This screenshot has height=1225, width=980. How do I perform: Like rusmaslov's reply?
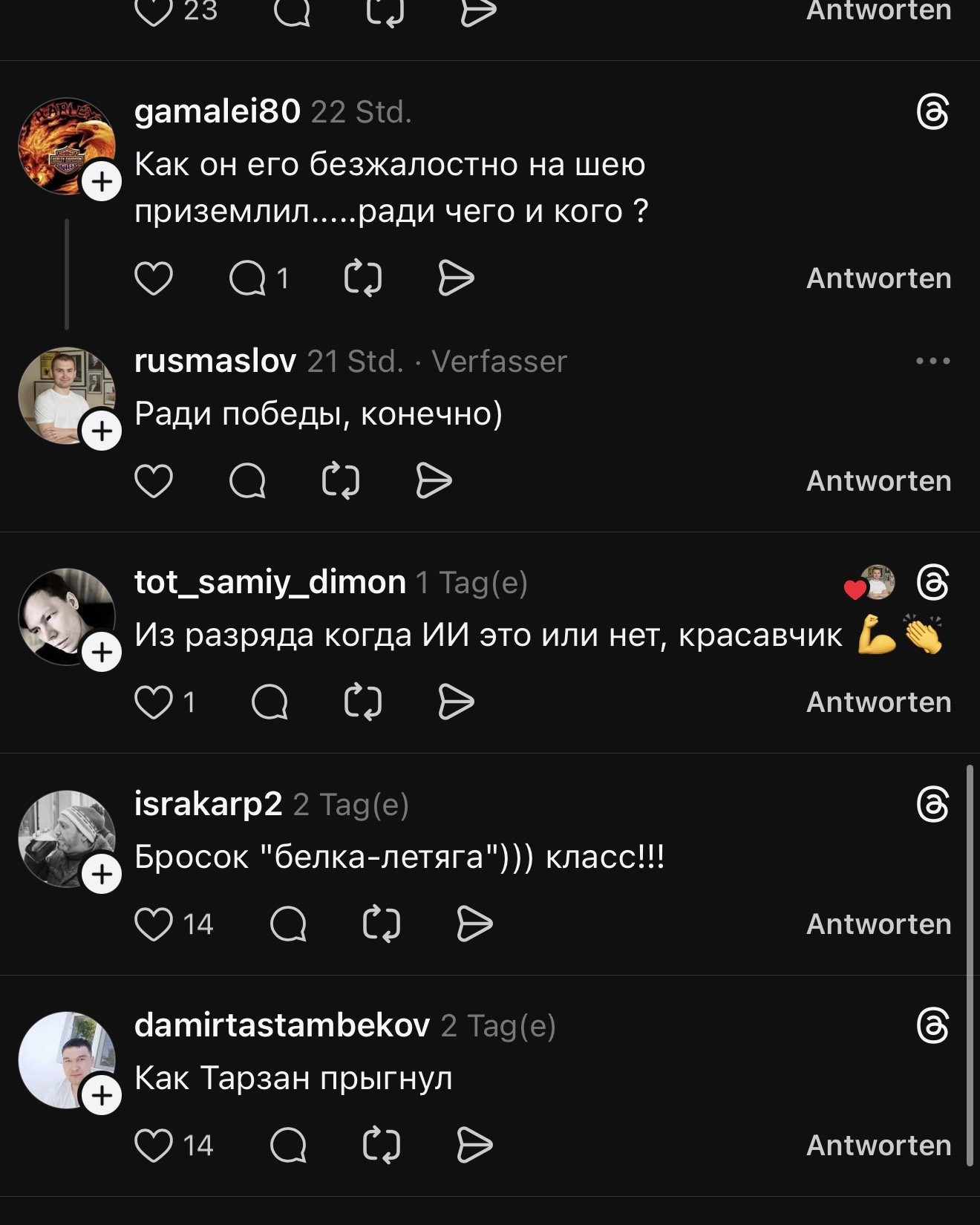point(154,480)
